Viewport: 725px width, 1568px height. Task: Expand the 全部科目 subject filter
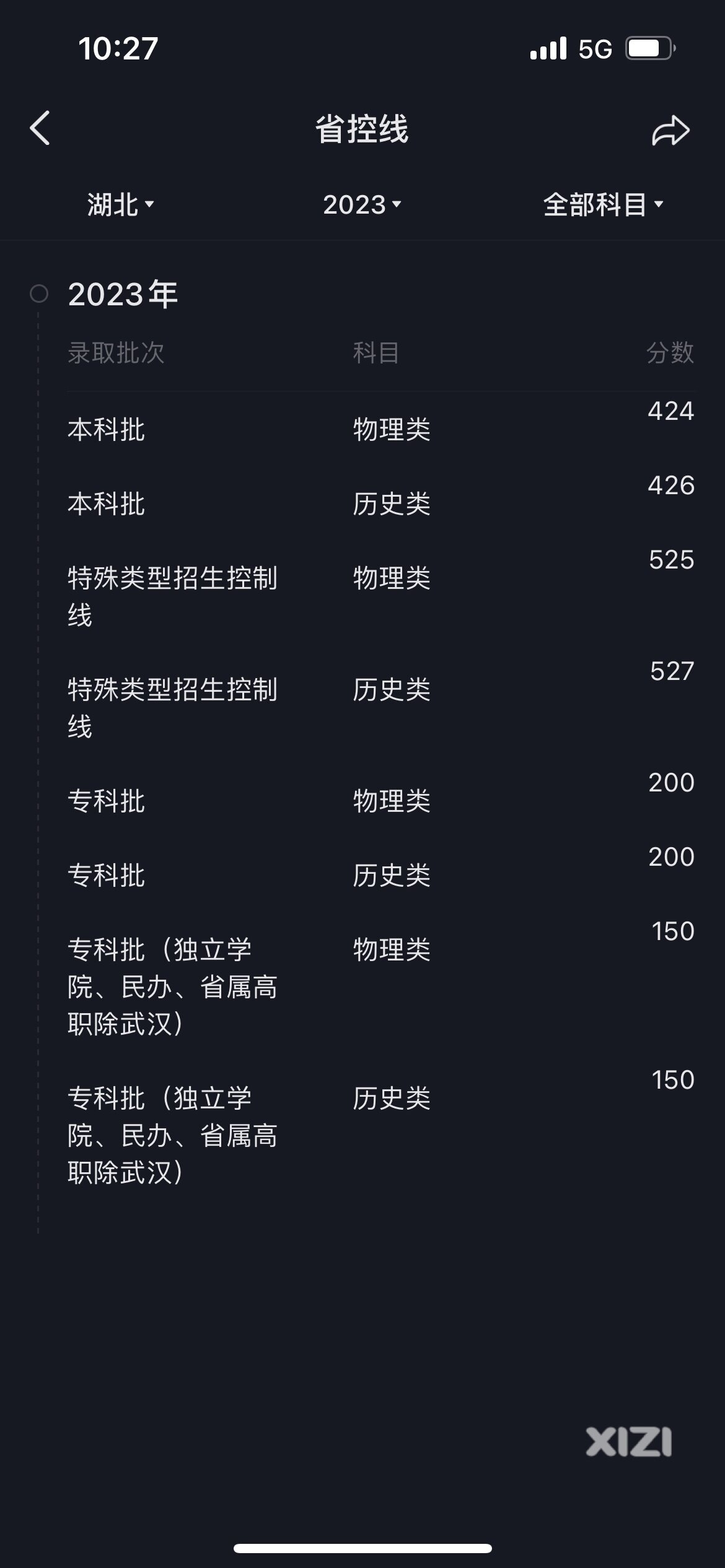pyautogui.click(x=604, y=204)
